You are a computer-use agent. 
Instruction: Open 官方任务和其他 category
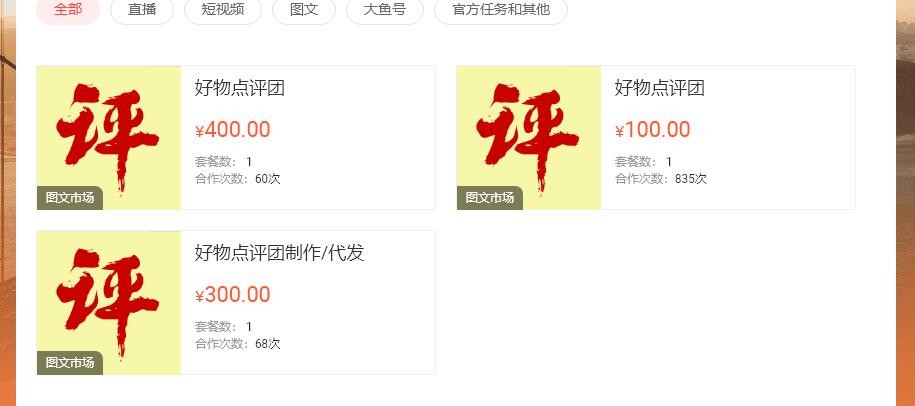coord(500,10)
